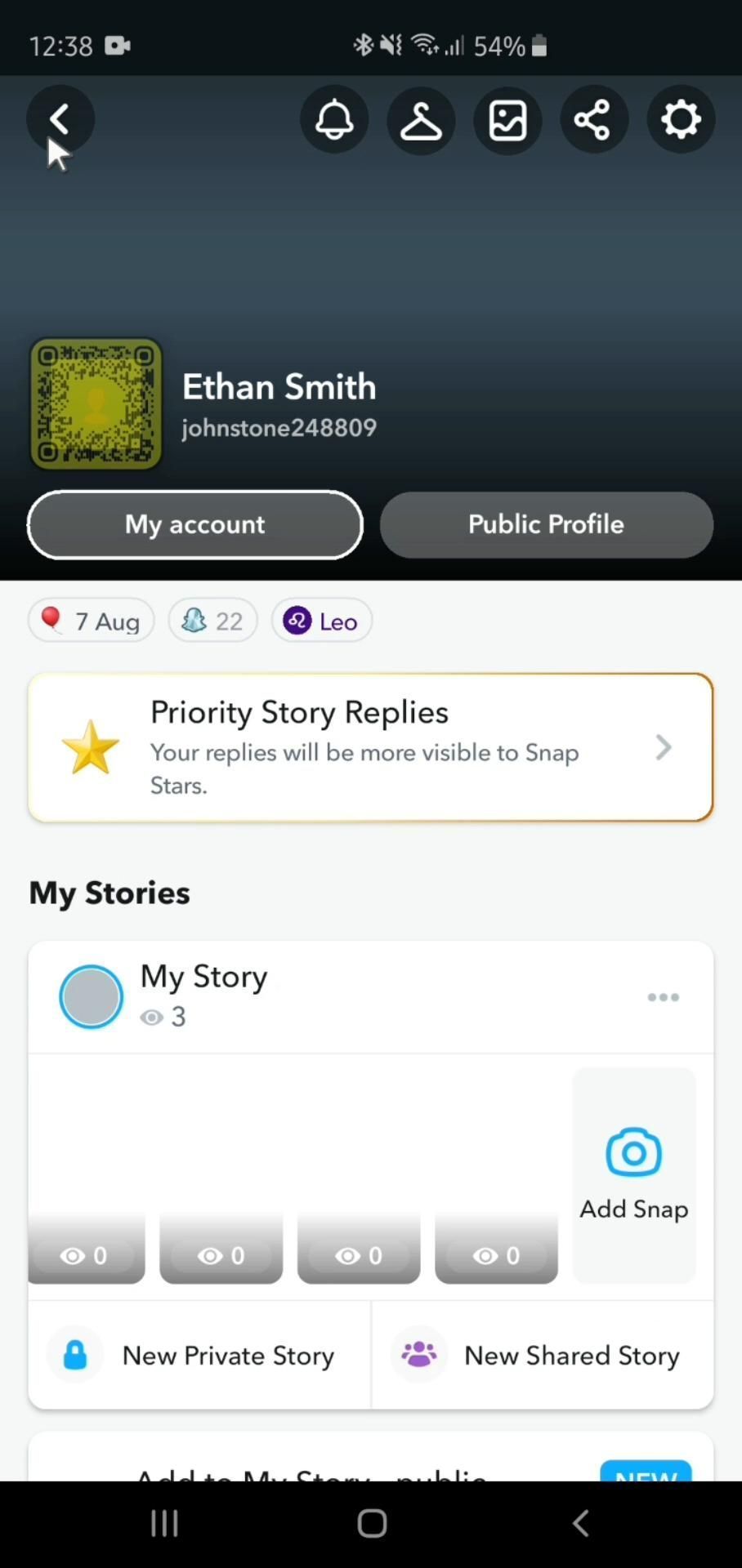Image resolution: width=742 pixels, height=1568 pixels.
Task: Create a New Shared Story
Action: (543, 1356)
